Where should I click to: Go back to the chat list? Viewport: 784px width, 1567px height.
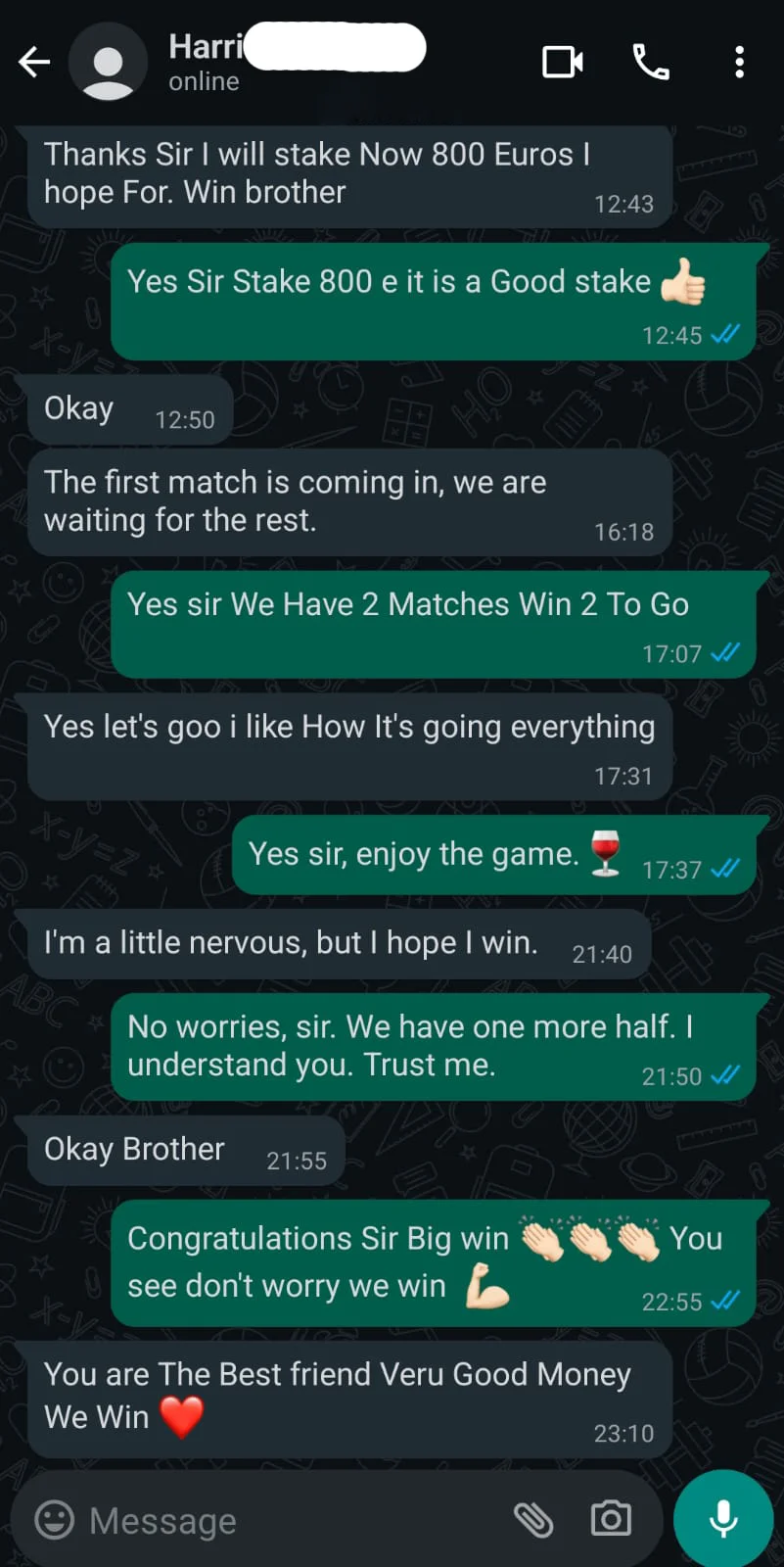[34, 63]
